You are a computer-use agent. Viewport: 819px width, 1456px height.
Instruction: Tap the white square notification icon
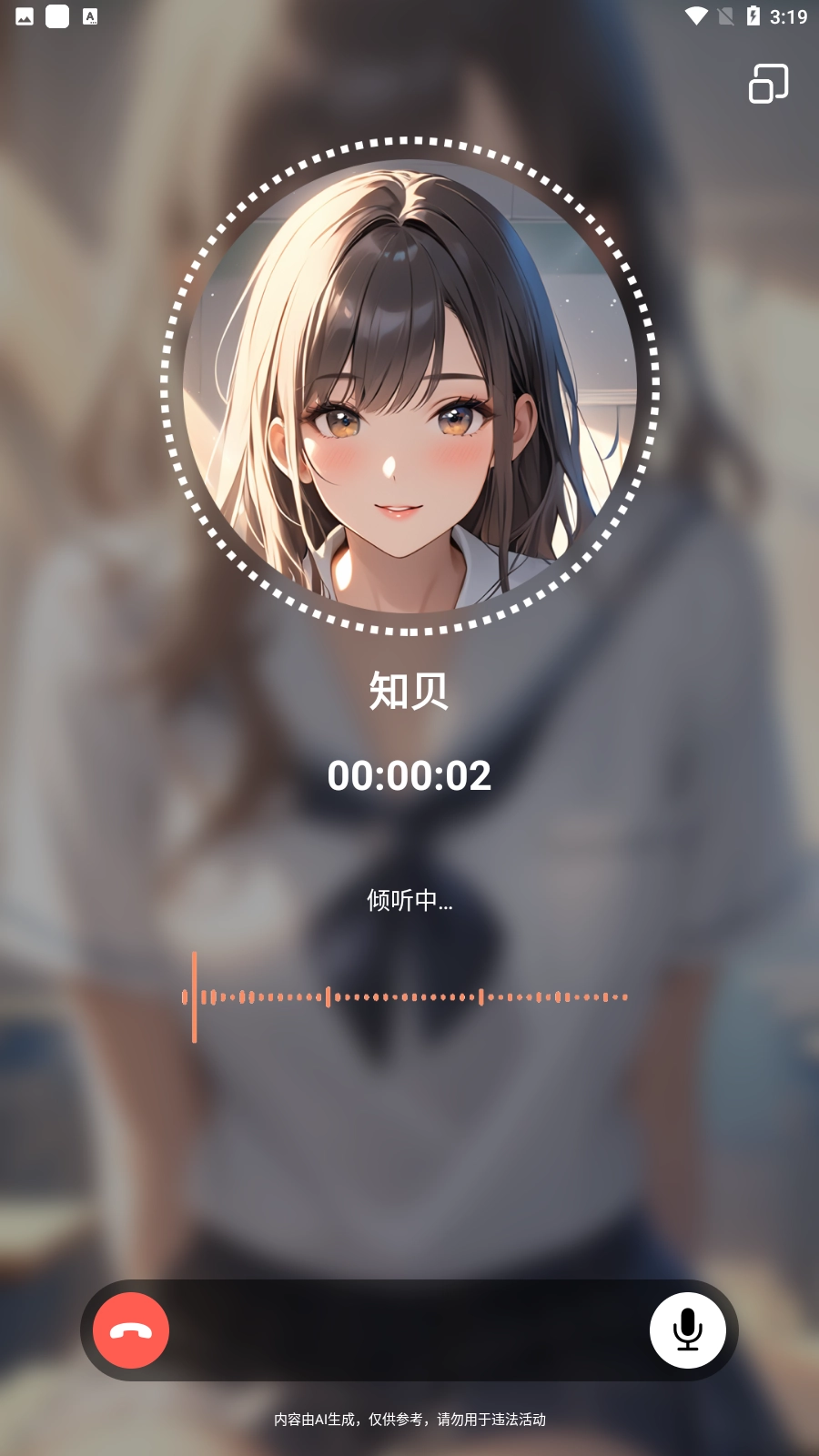[59, 15]
